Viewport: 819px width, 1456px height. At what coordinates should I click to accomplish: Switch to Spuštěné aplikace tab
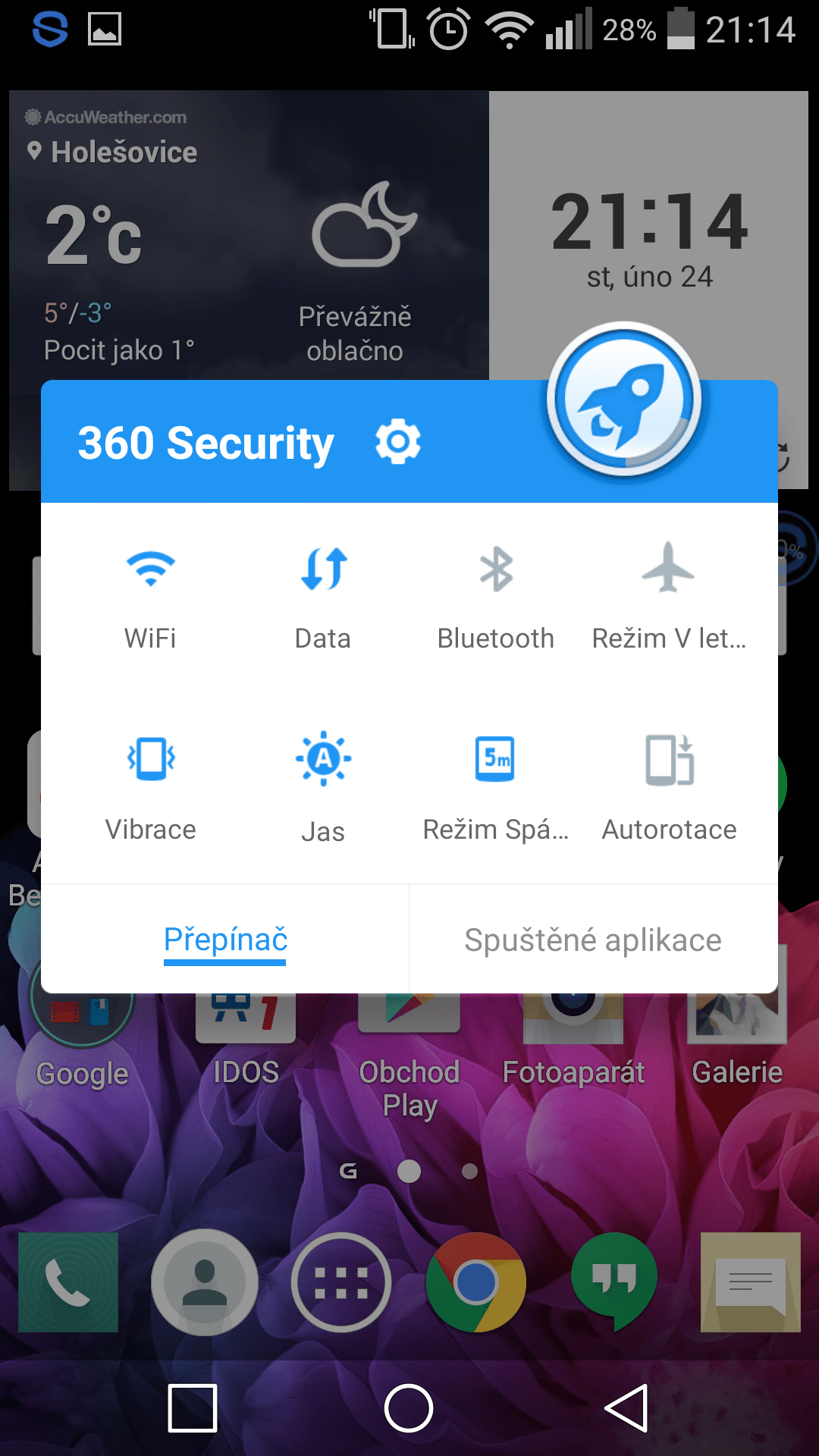click(x=593, y=939)
